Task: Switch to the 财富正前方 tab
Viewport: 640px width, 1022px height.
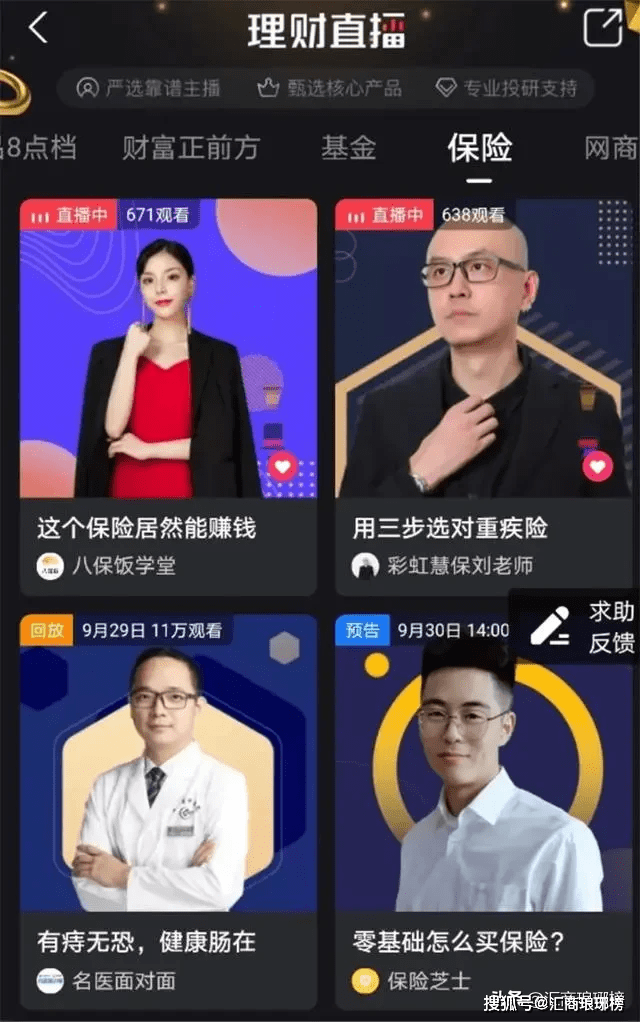Action: 190,148
